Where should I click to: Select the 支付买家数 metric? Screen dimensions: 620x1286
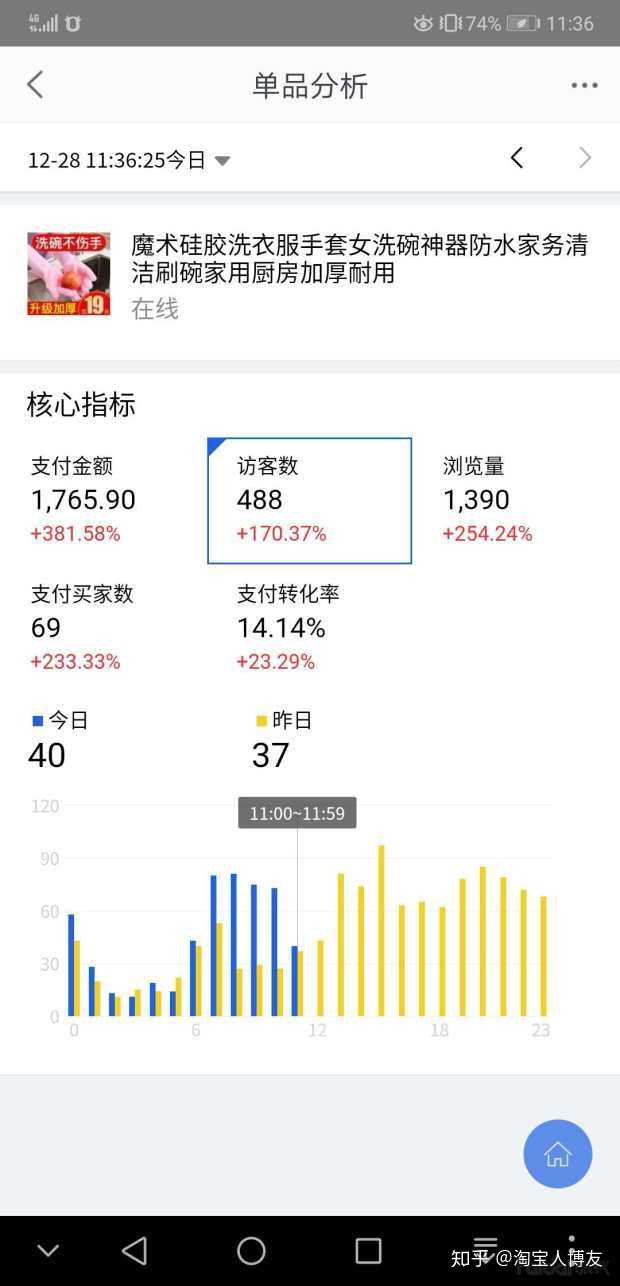tap(105, 627)
